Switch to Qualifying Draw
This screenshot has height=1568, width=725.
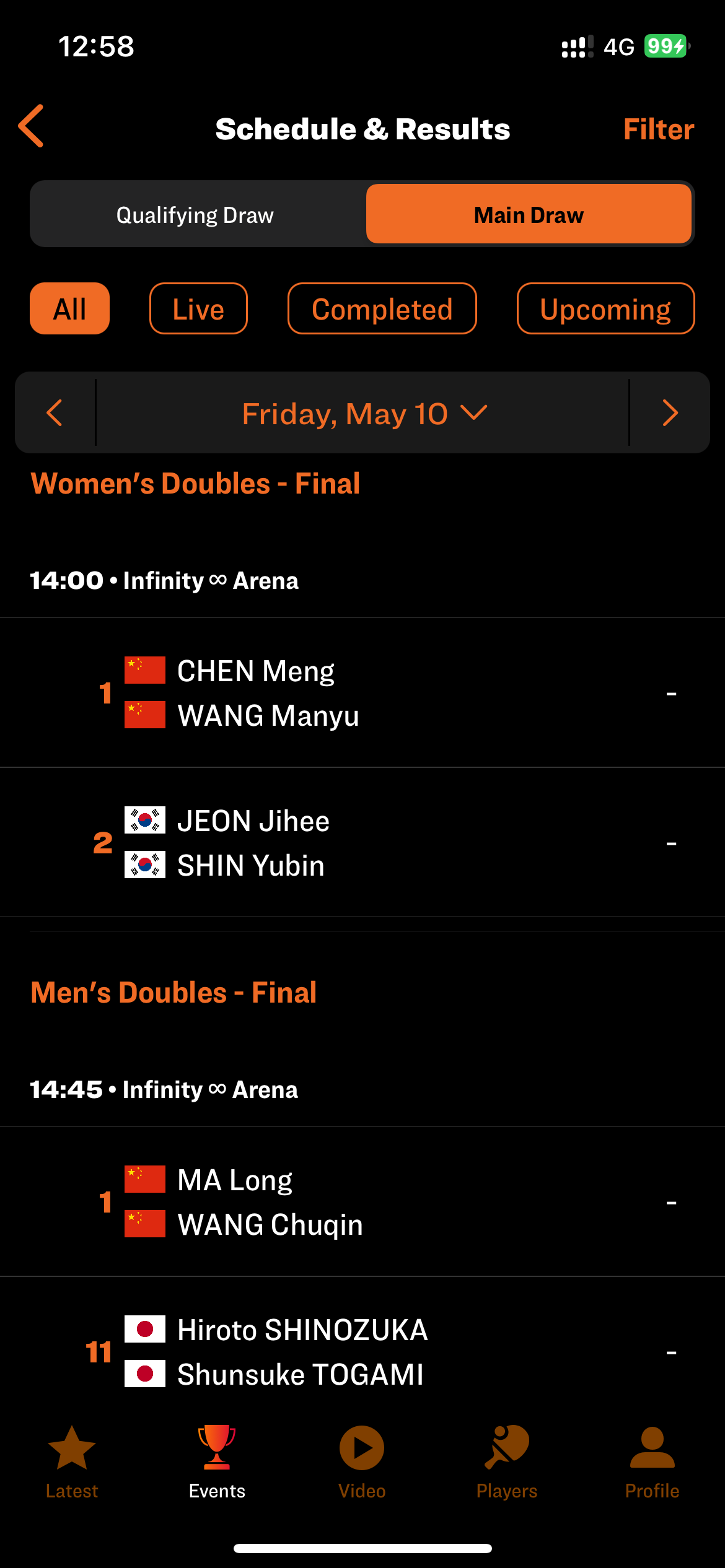click(195, 215)
